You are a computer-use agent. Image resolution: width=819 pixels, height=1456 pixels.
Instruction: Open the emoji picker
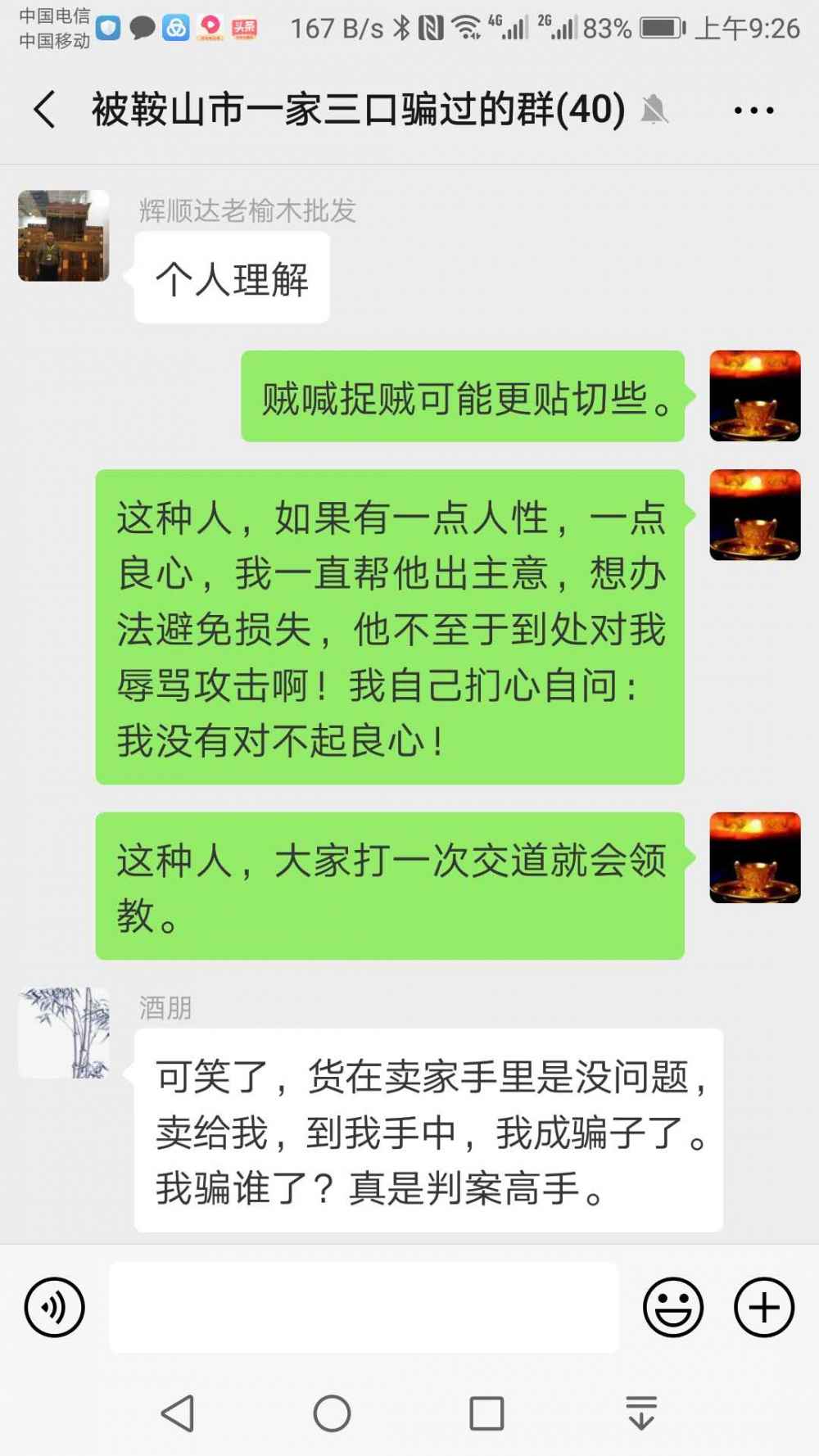673,1307
